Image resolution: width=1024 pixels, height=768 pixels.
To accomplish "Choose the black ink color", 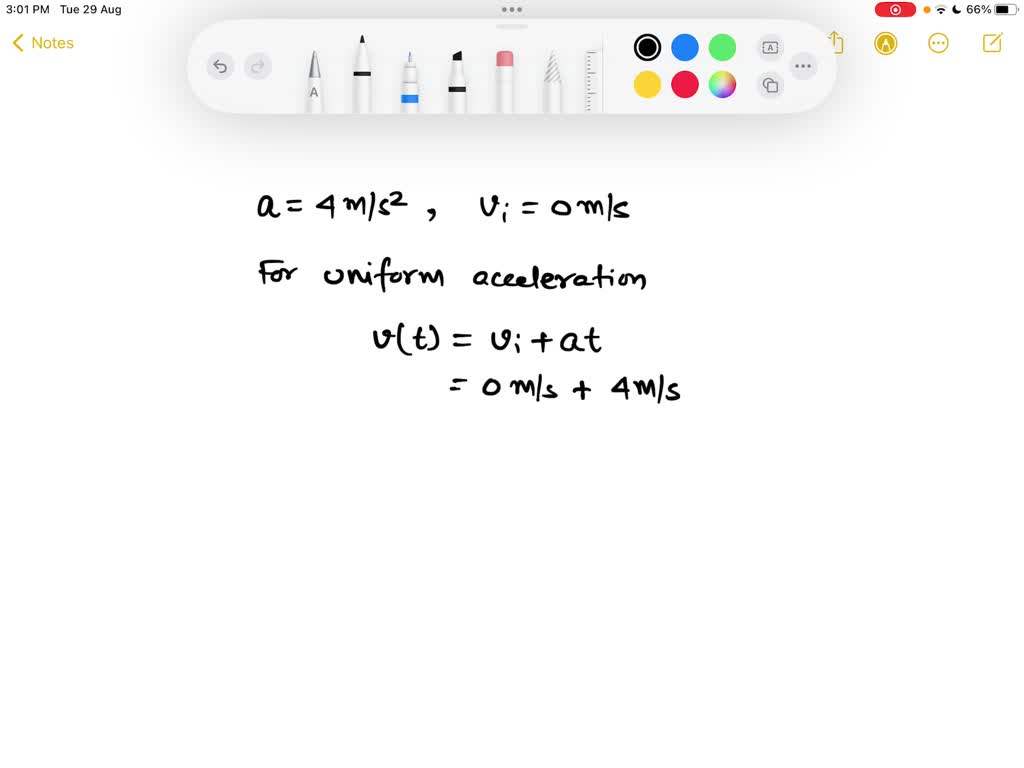I will pyautogui.click(x=647, y=47).
